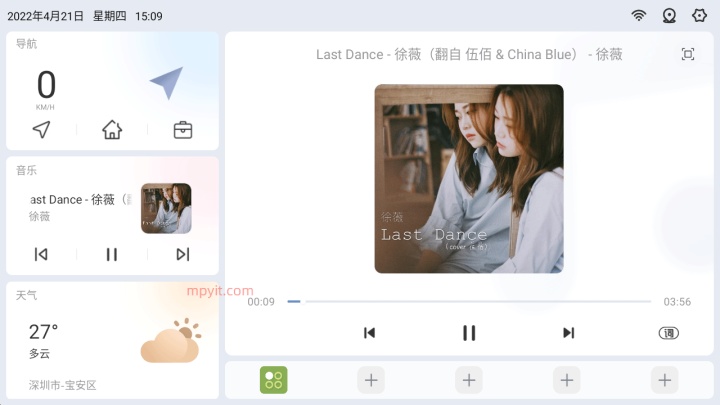Start navigation with the arrow icon
Screen dimensions: 720x405
[x=41, y=130]
